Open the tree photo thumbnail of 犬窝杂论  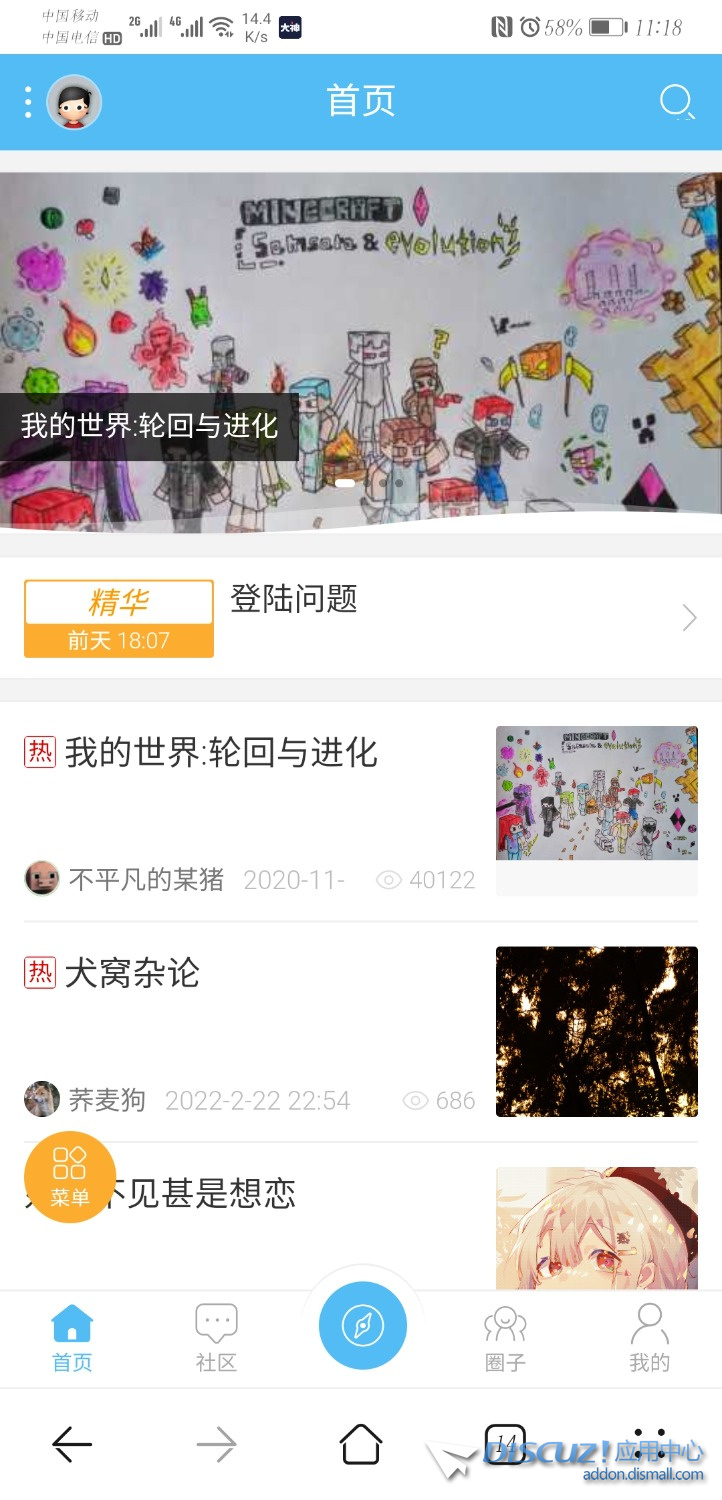(x=597, y=1031)
